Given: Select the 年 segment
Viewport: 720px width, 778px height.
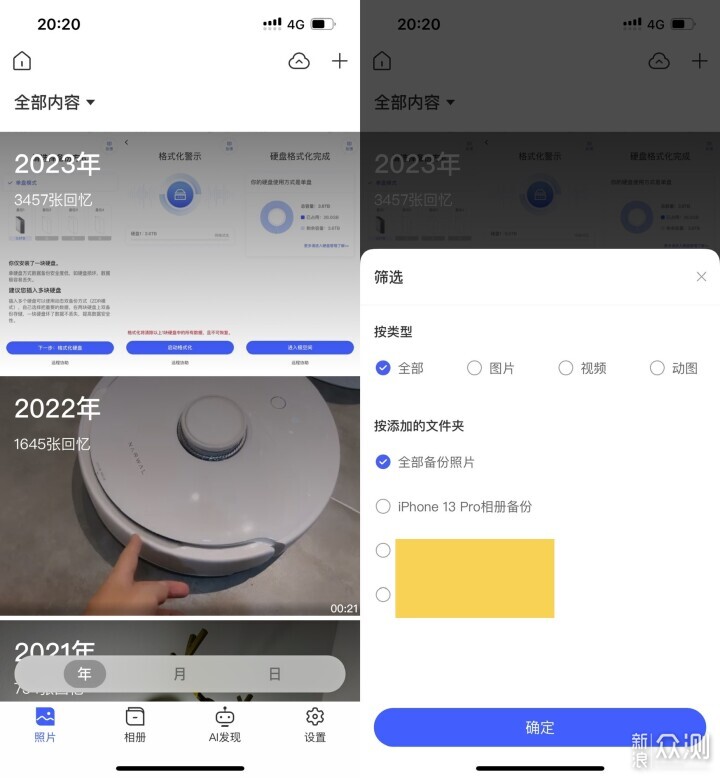Looking at the screenshot, I should (85, 674).
